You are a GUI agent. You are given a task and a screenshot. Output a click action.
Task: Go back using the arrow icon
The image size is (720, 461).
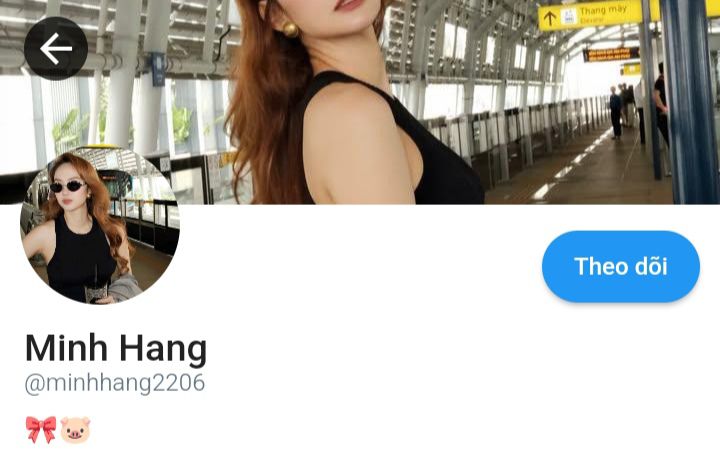(56, 48)
